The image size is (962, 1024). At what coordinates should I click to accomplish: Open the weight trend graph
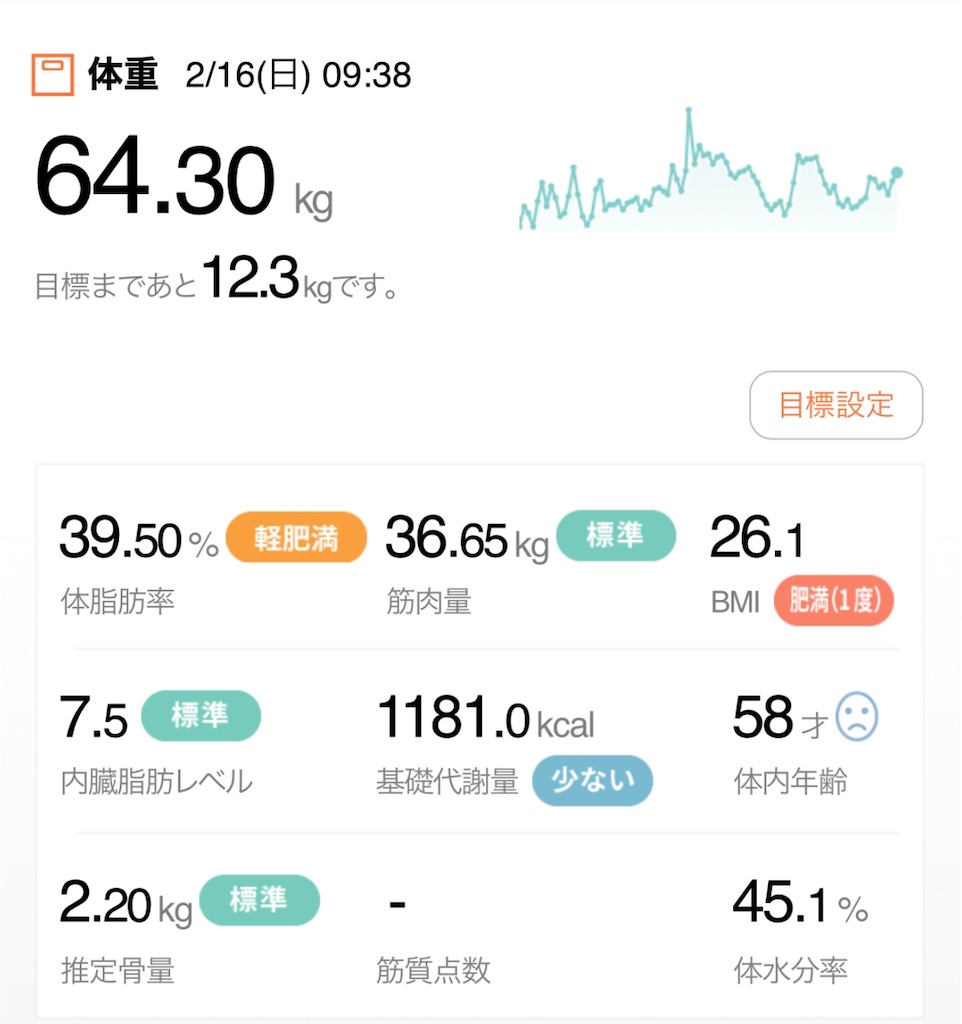coord(711,168)
